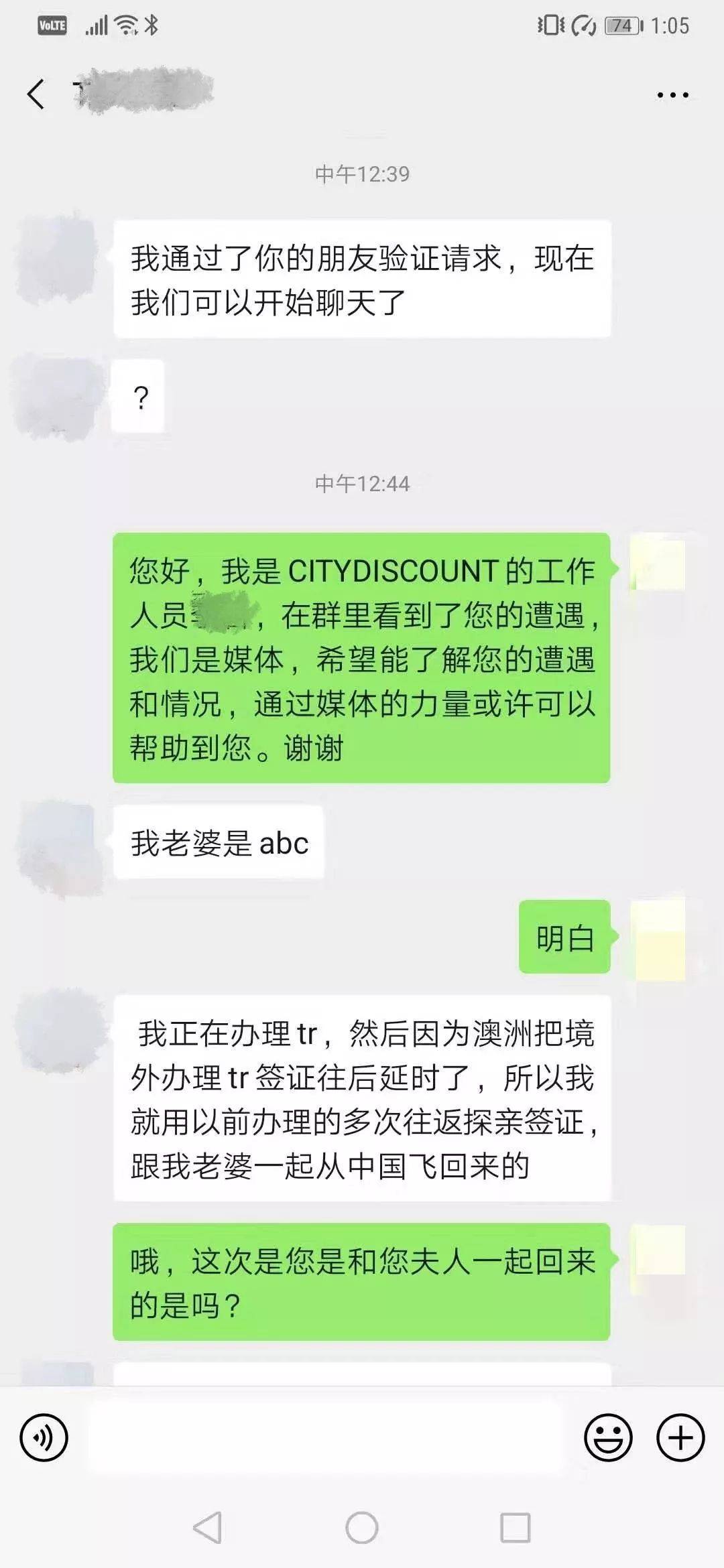The width and height of the screenshot is (724, 1568).
Task: Tap the system back navigation button
Action: pyautogui.click(x=207, y=1528)
